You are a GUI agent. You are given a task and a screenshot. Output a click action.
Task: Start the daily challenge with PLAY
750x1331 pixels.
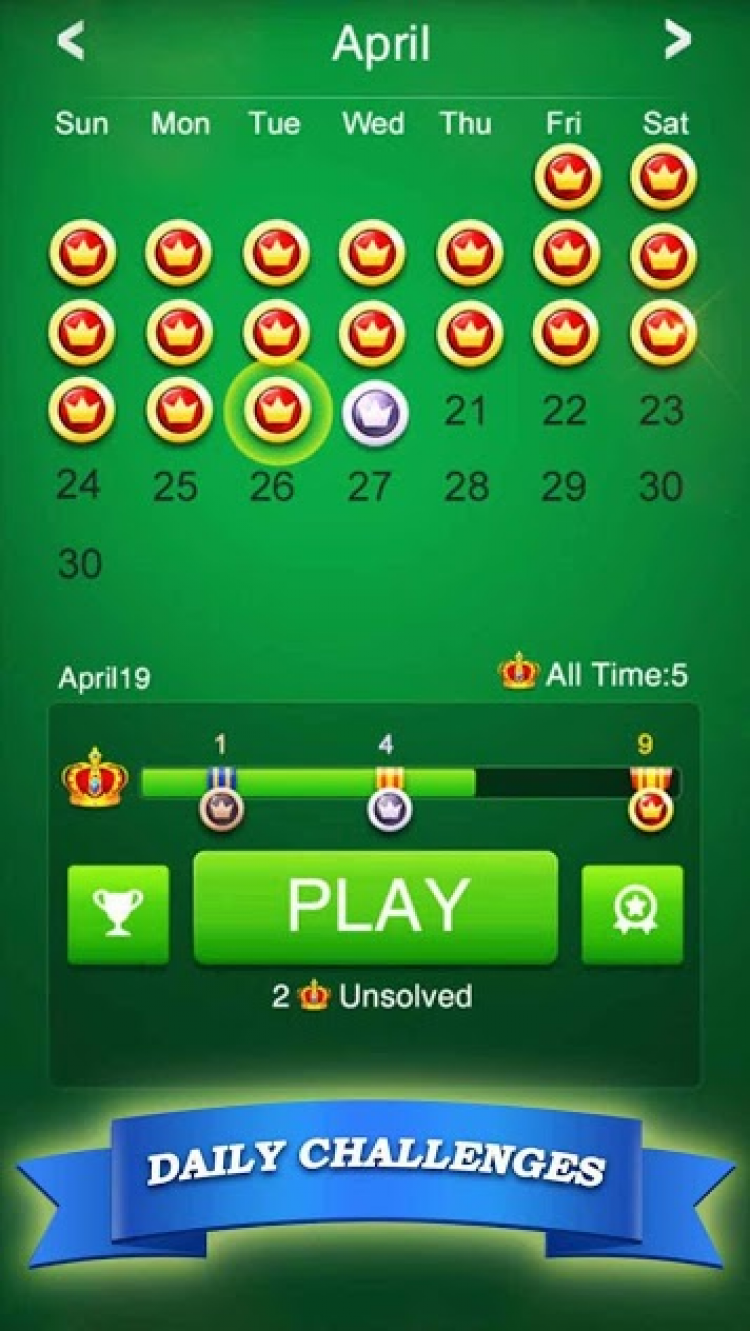(x=376, y=908)
